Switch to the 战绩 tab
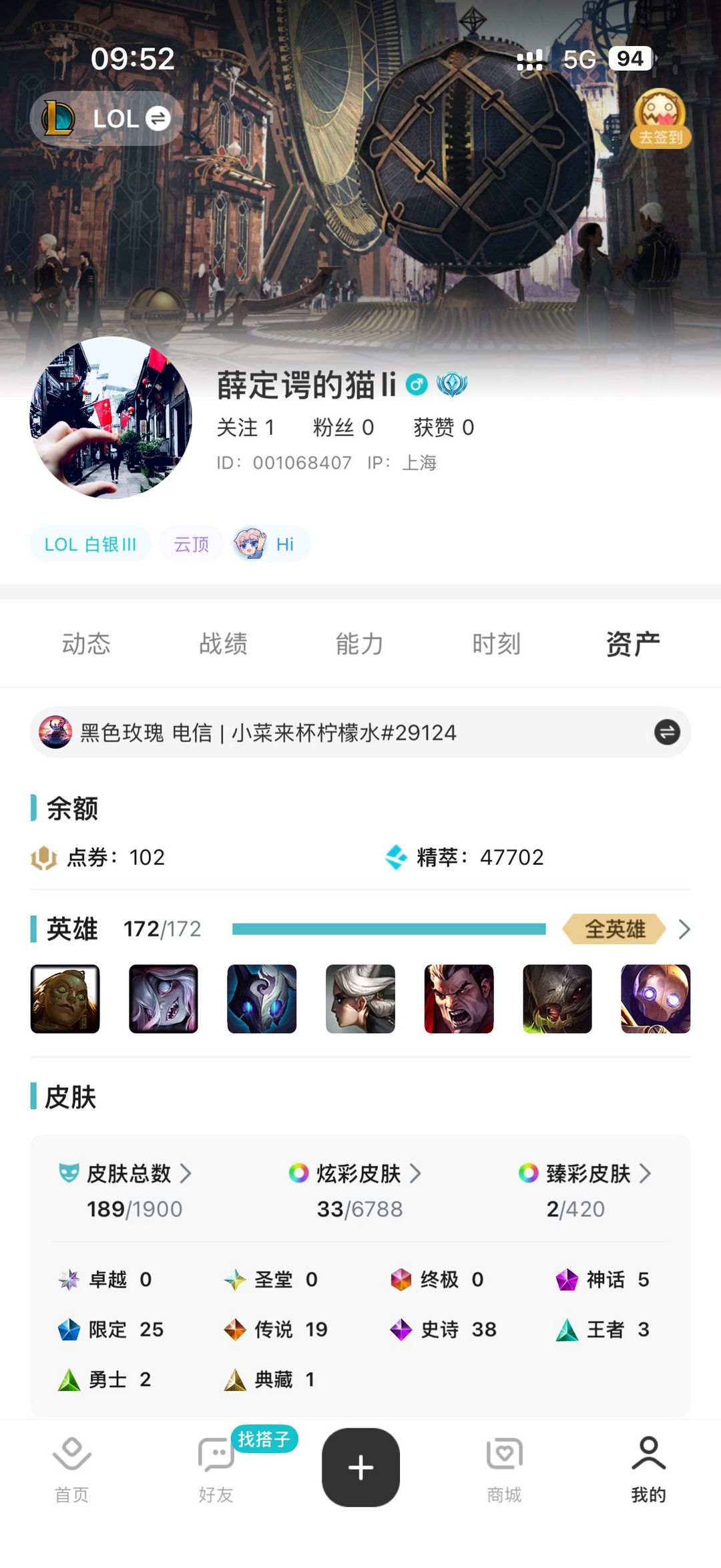 (223, 644)
